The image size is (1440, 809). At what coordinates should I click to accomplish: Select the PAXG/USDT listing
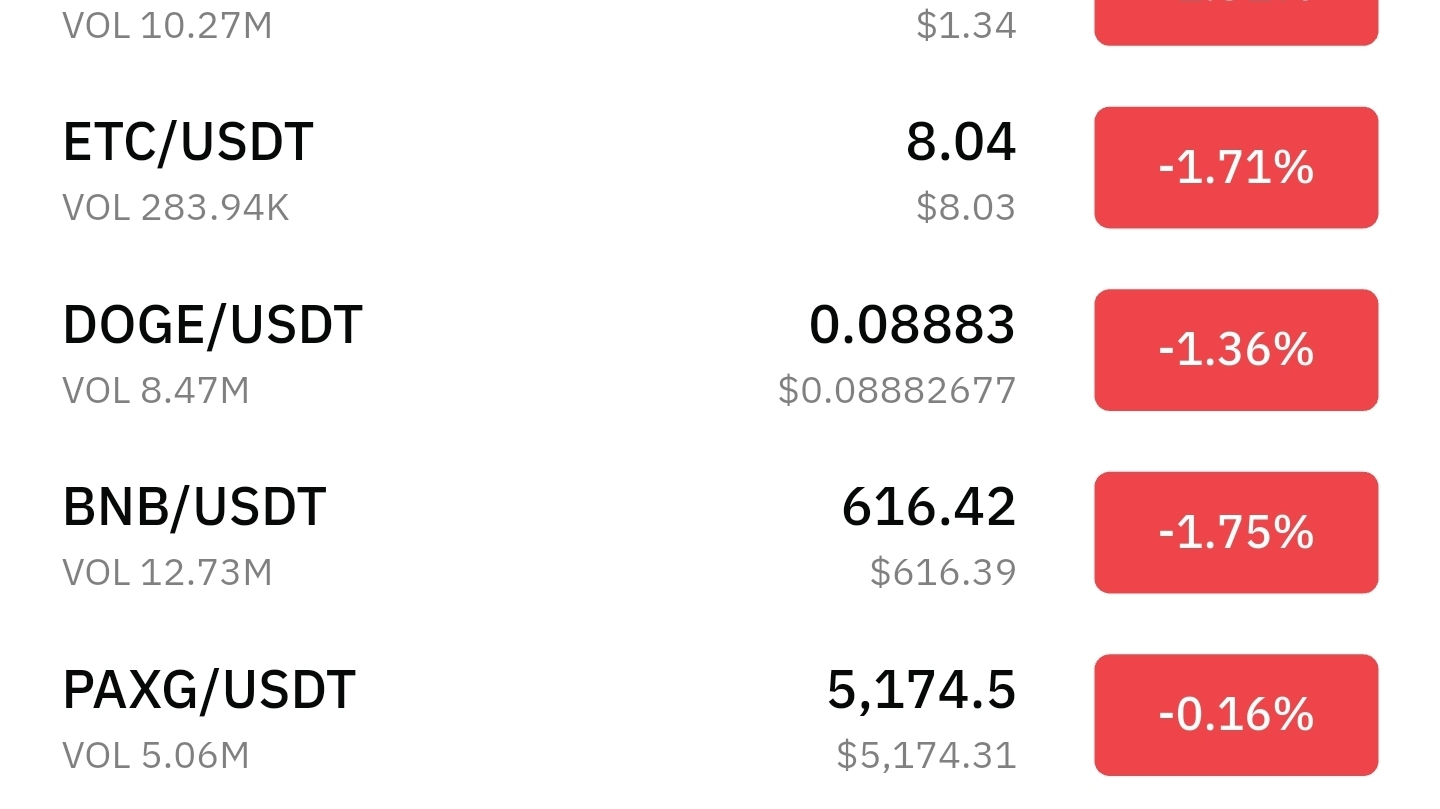pos(209,690)
